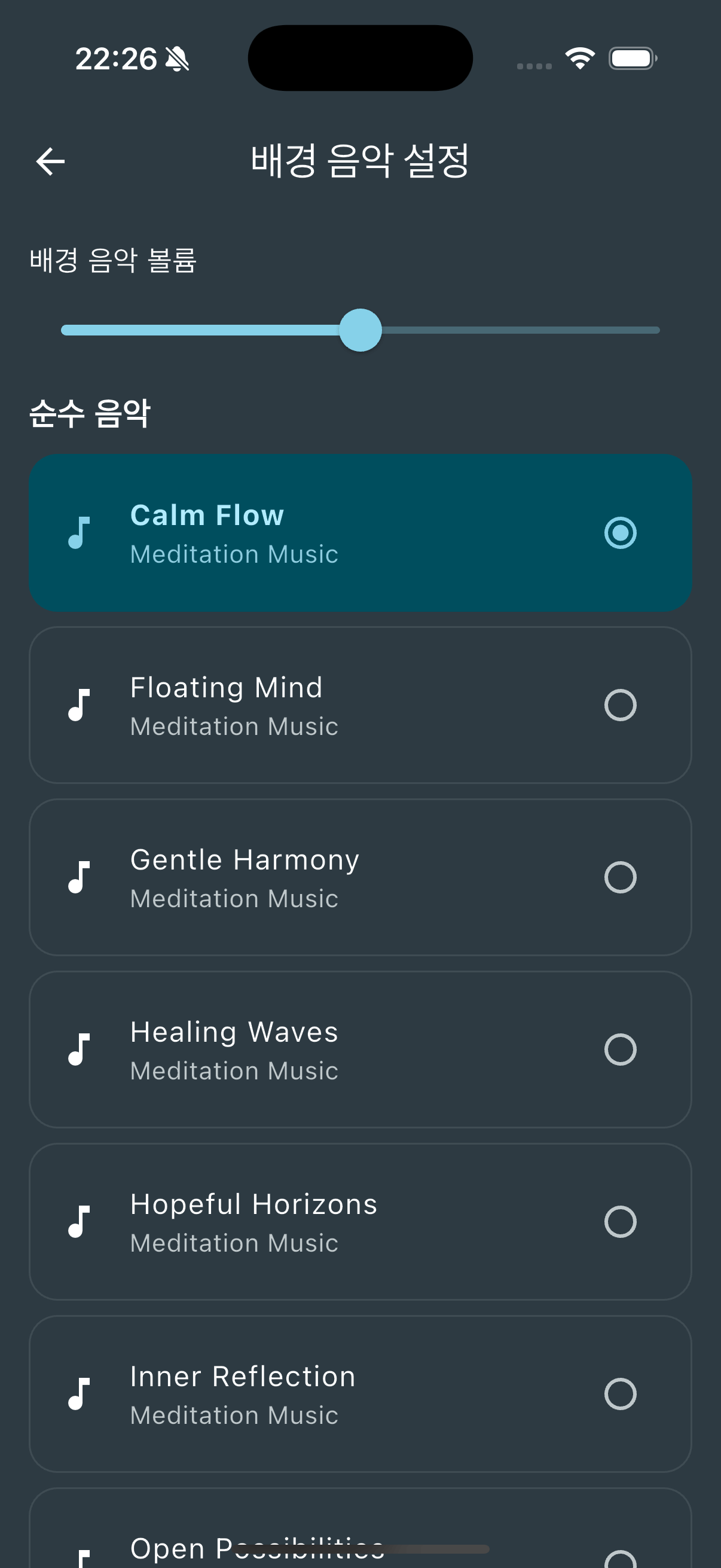This screenshot has width=721, height=1568.
Task: Select the Calm Flow track card
Action: (360, 533)
